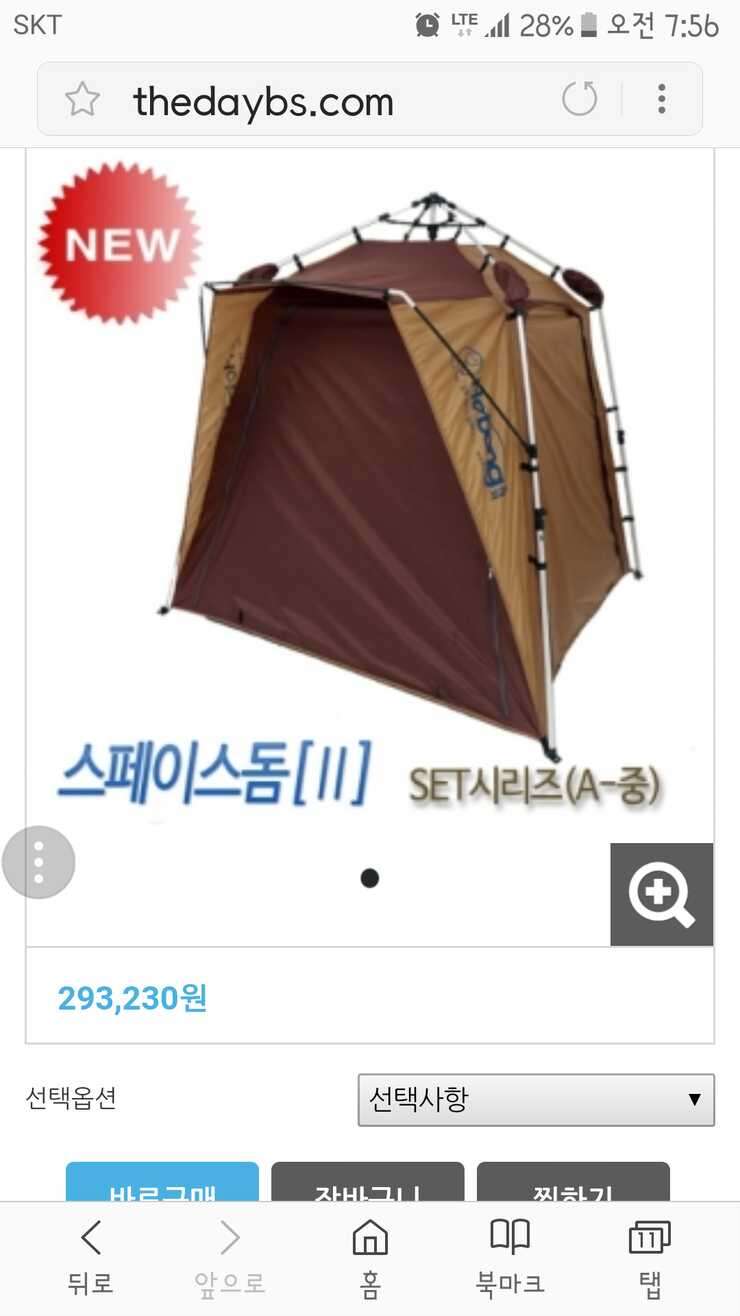
Task: Add to wishlist with 찜하기
Action: click(573, 1182)
